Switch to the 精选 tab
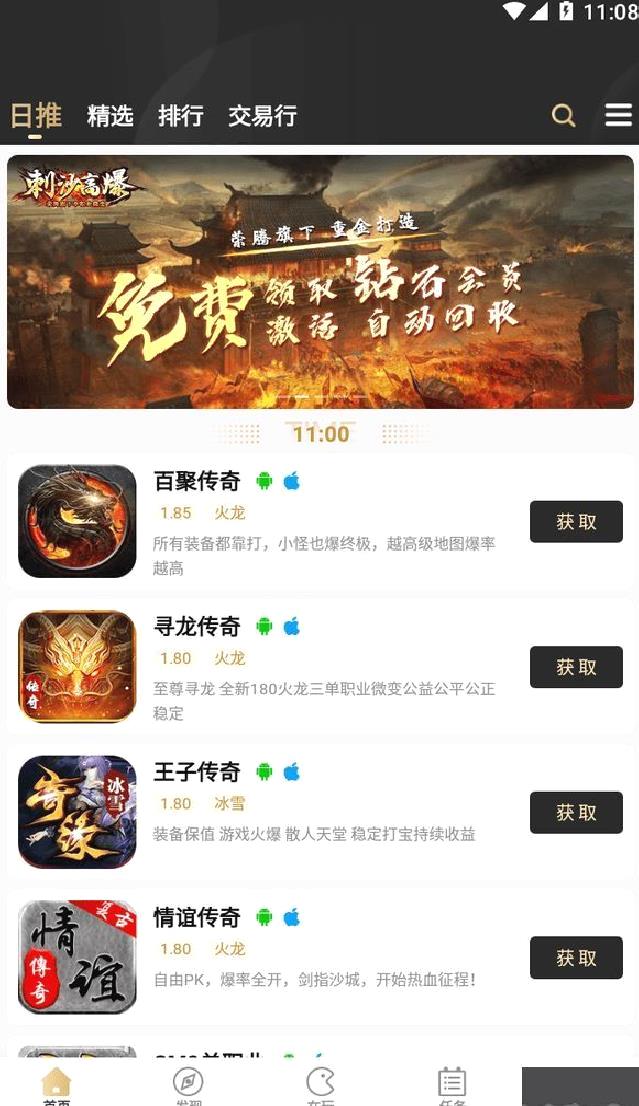 (x=110, y=116)
